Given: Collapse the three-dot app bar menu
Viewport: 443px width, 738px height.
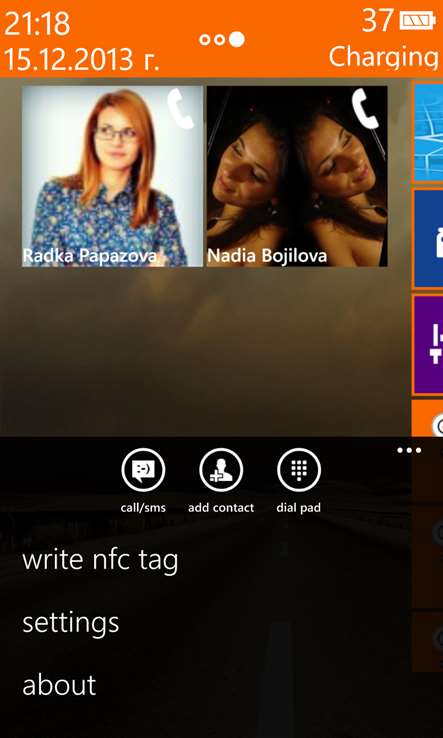Looking at the screenshot, I should pyautogui.click(x=409, y=450).
